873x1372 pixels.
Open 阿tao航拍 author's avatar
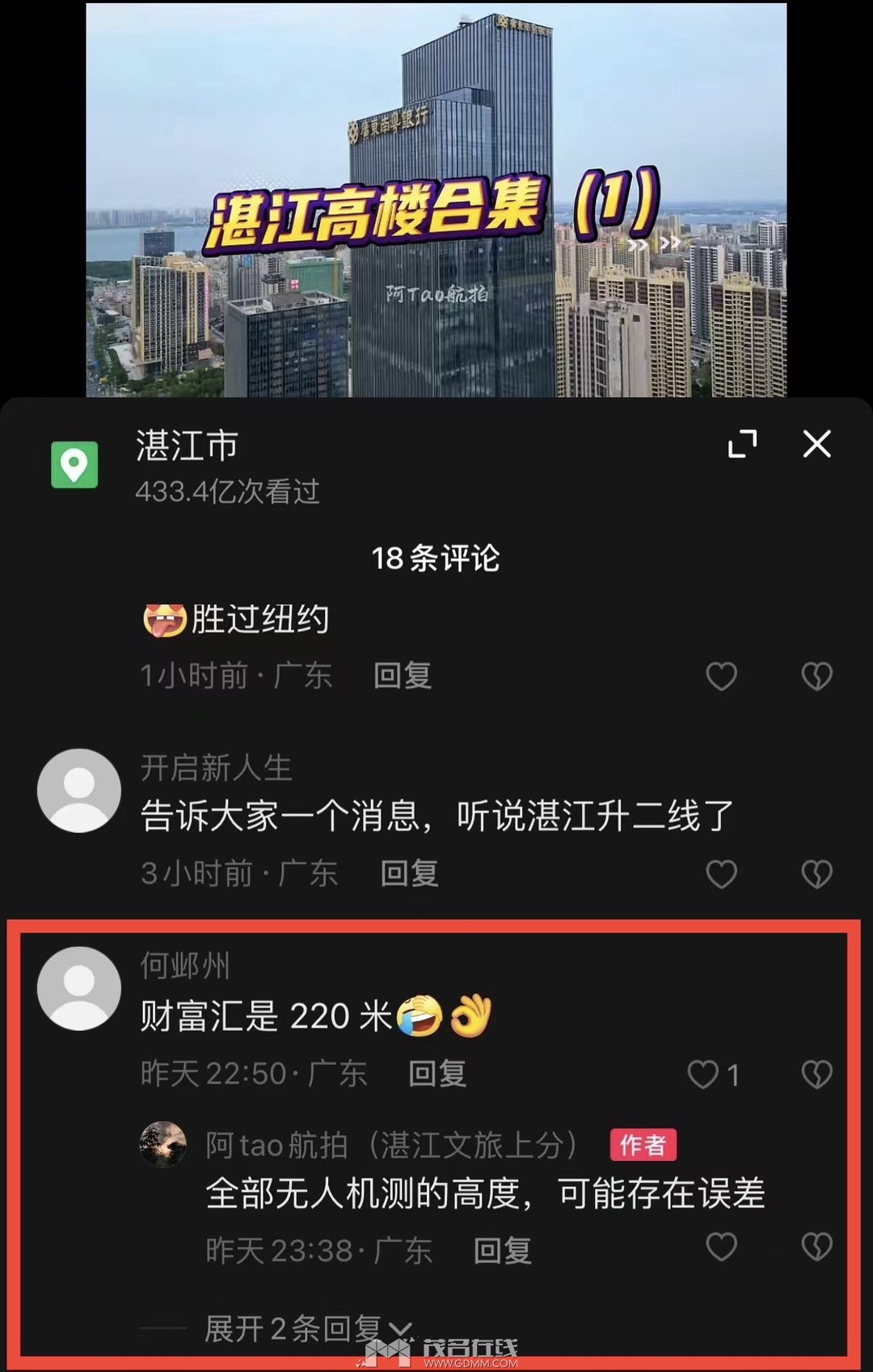[x=163, y=1144]
